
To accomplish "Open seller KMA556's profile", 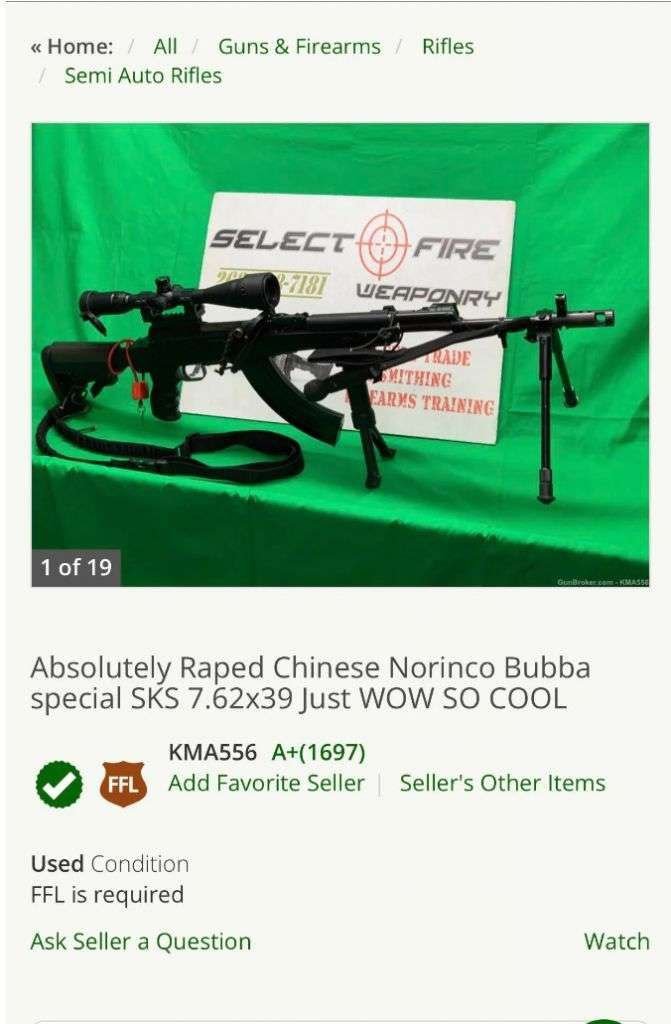I will 212,751.
